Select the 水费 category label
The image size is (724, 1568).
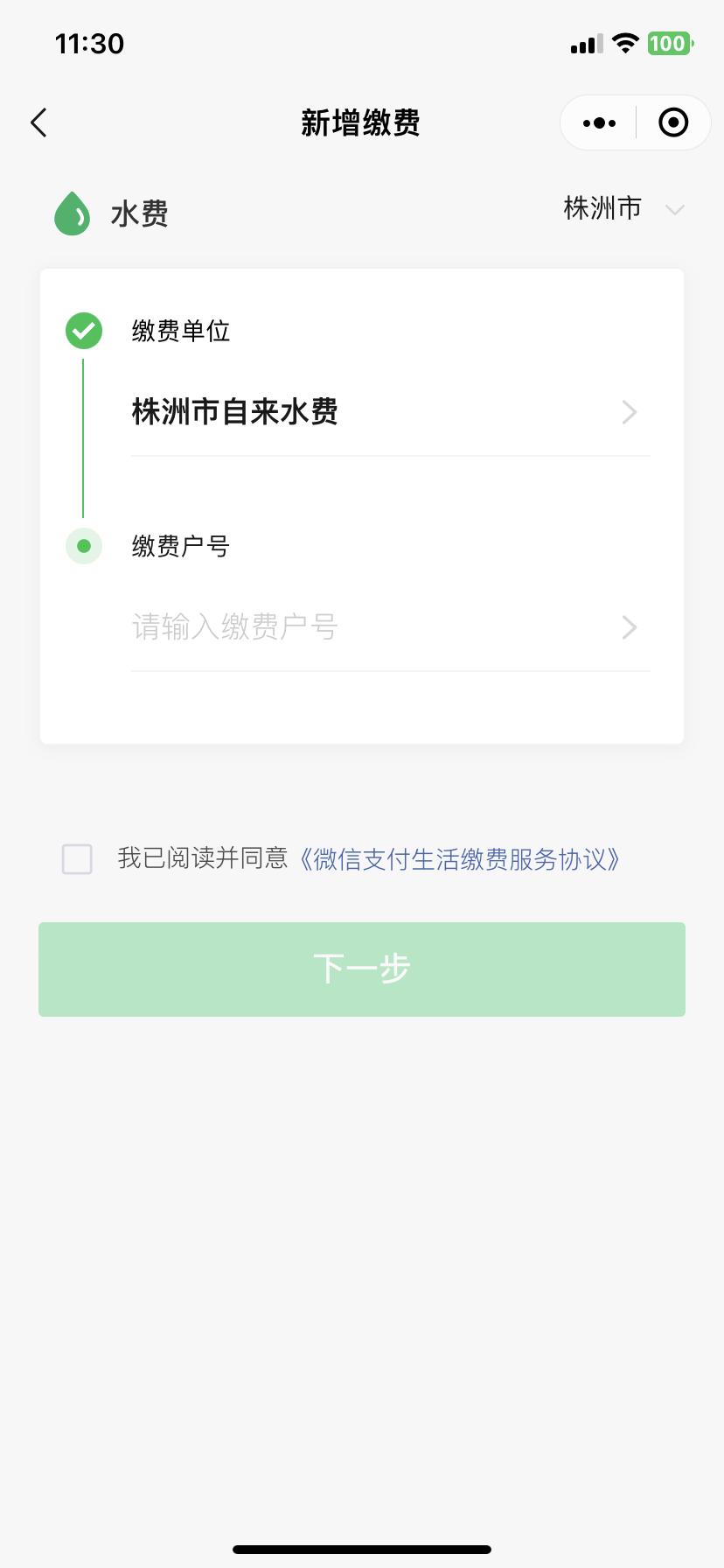click(x=138, y=213)
